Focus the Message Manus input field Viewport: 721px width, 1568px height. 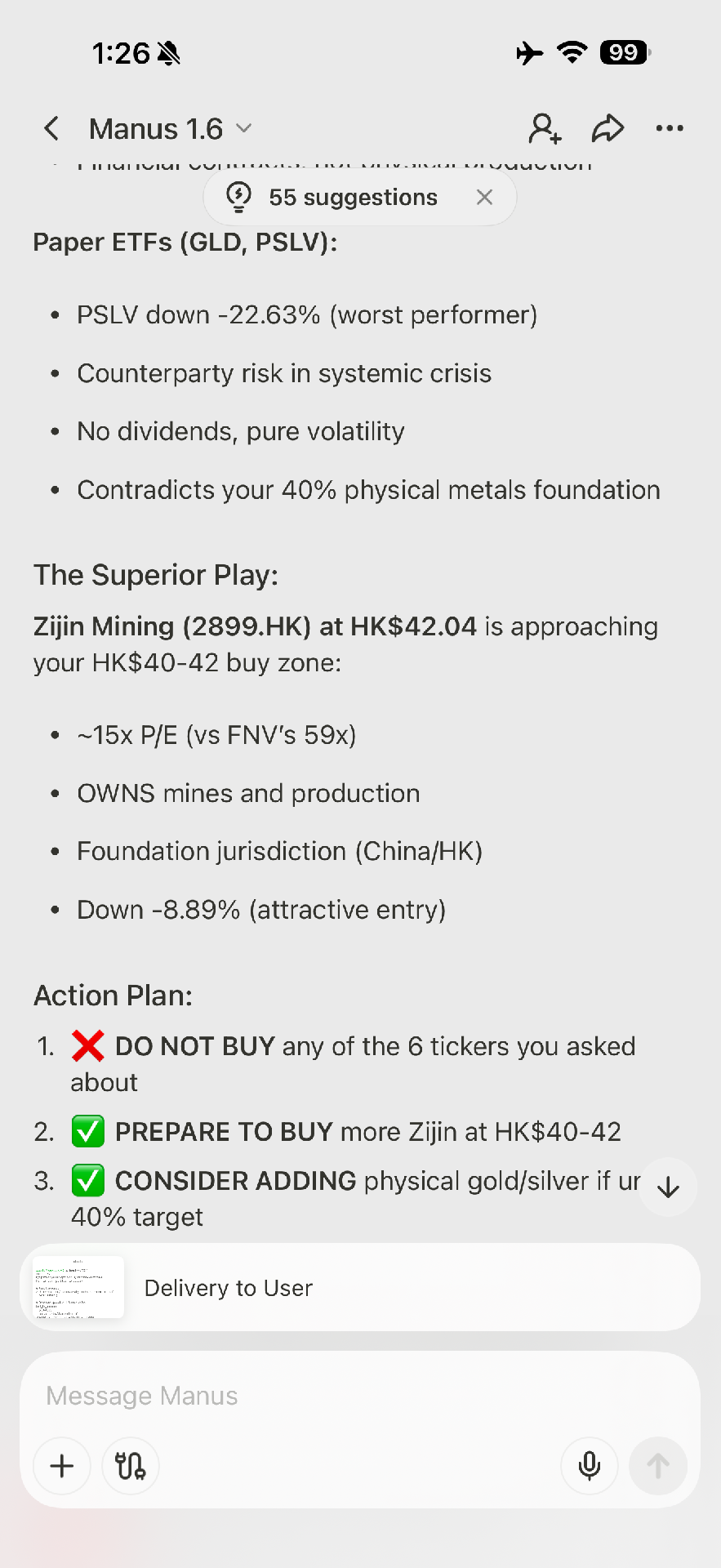pos(359,1396)
